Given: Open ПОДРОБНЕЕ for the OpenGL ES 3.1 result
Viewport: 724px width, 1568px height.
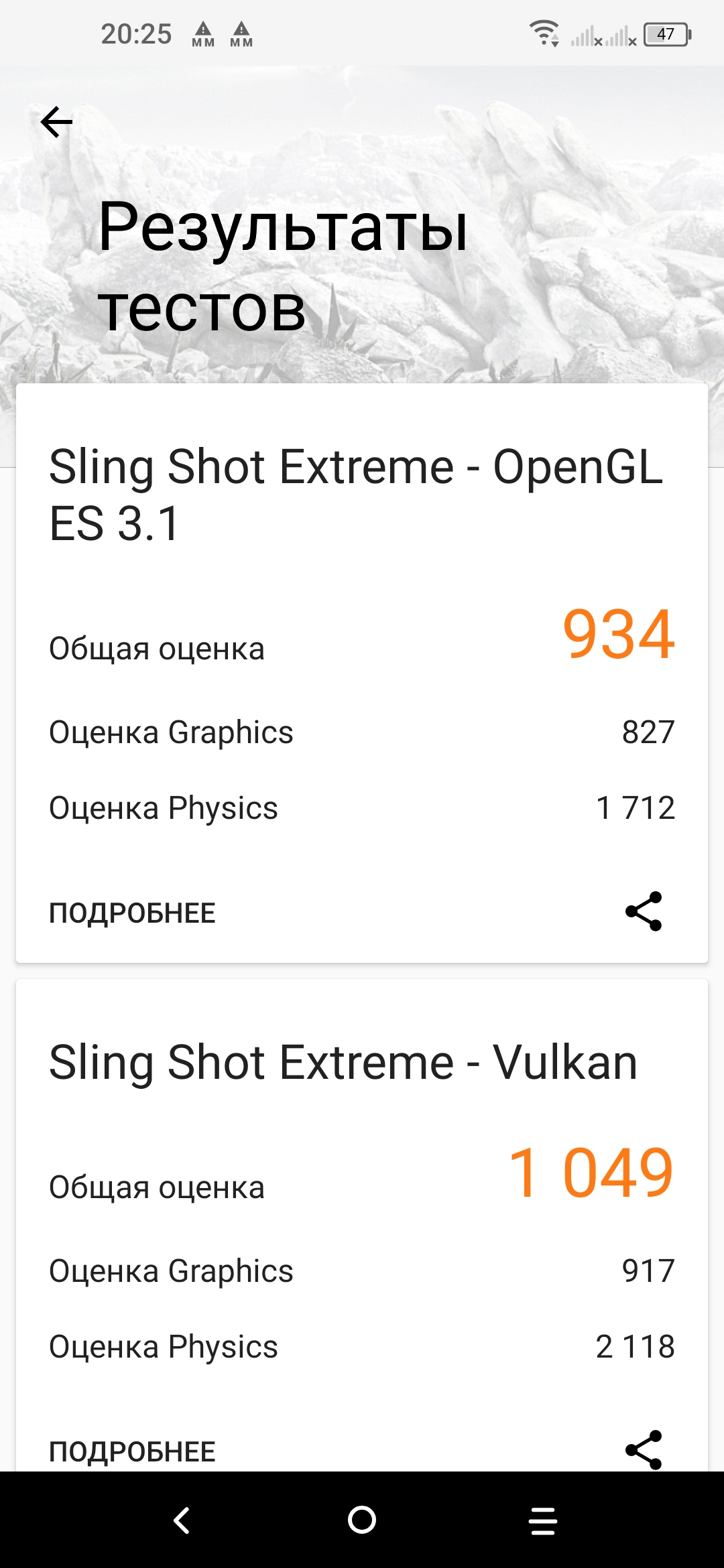Looking at the screenshot, I should coord(132,913).
